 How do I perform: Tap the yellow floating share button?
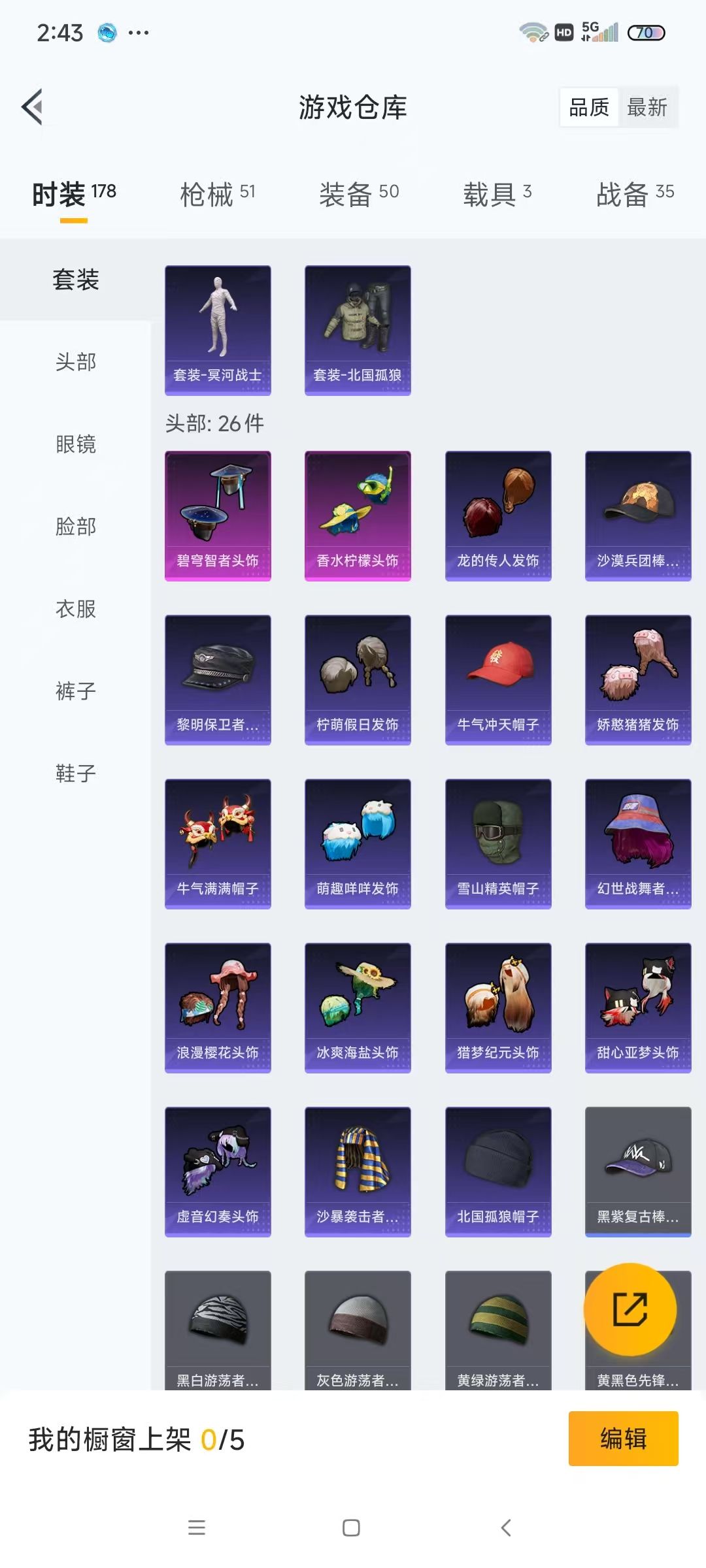pyautogui.click(x=630, y=1309)
